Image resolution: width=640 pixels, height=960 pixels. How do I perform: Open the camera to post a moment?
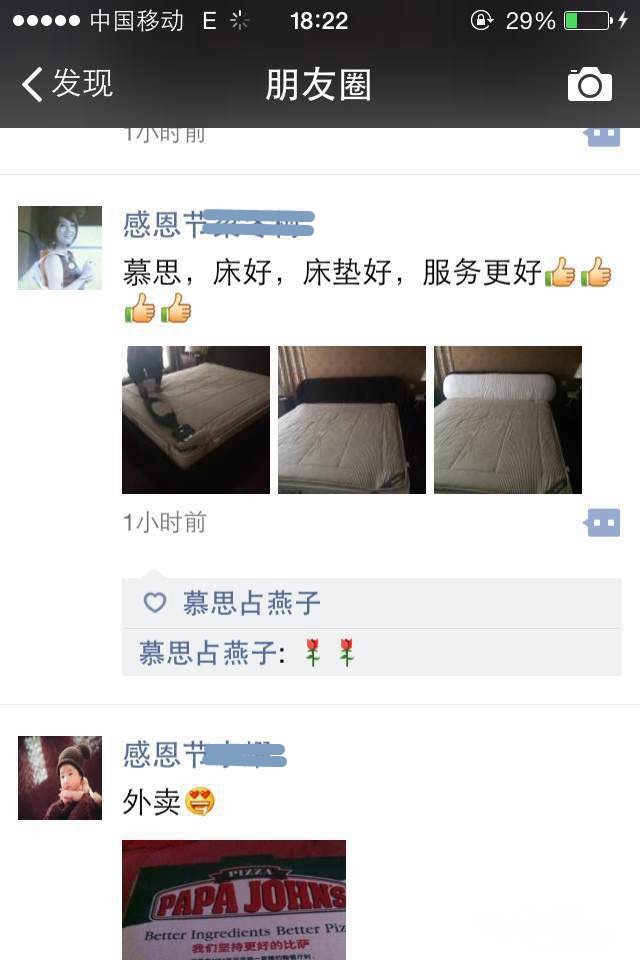click(589, 85)
